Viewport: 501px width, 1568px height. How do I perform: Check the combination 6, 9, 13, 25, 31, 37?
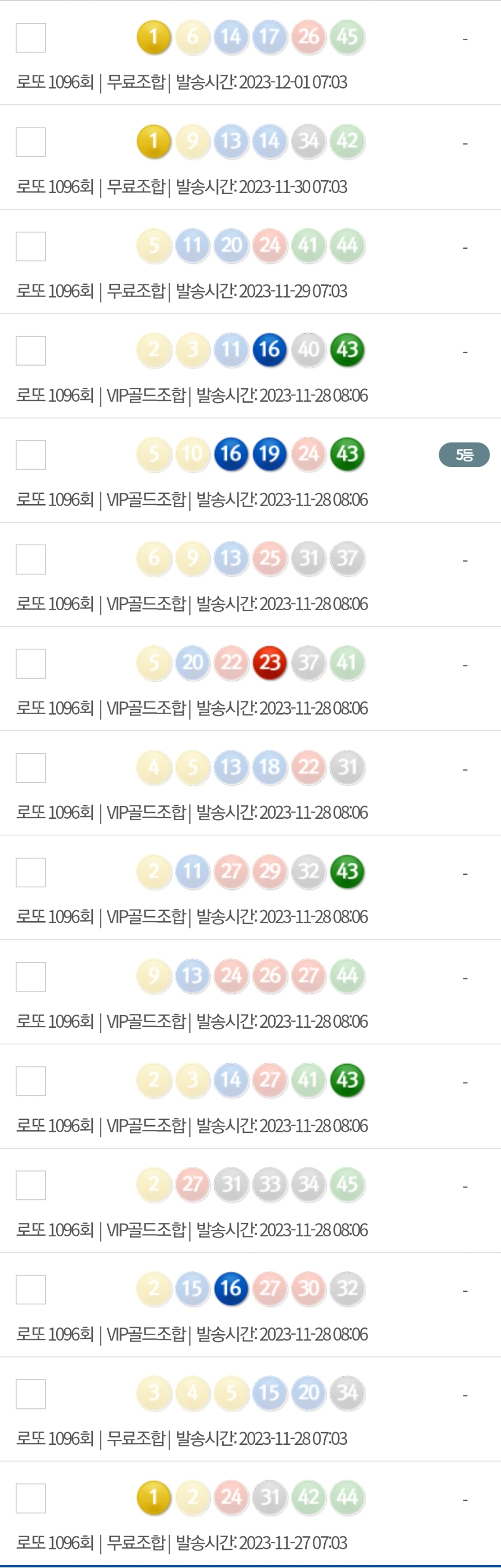click(30, 559)
